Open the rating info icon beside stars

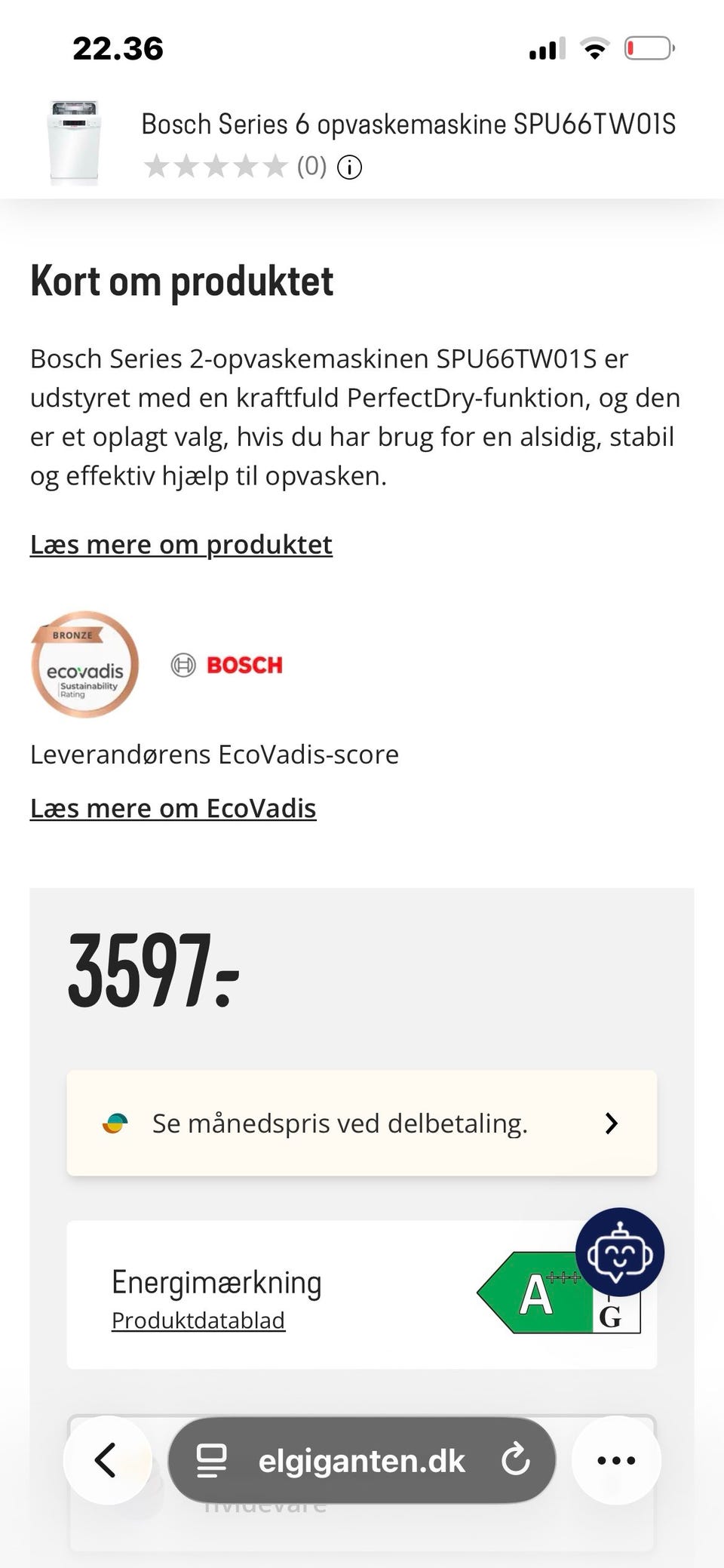349,167
